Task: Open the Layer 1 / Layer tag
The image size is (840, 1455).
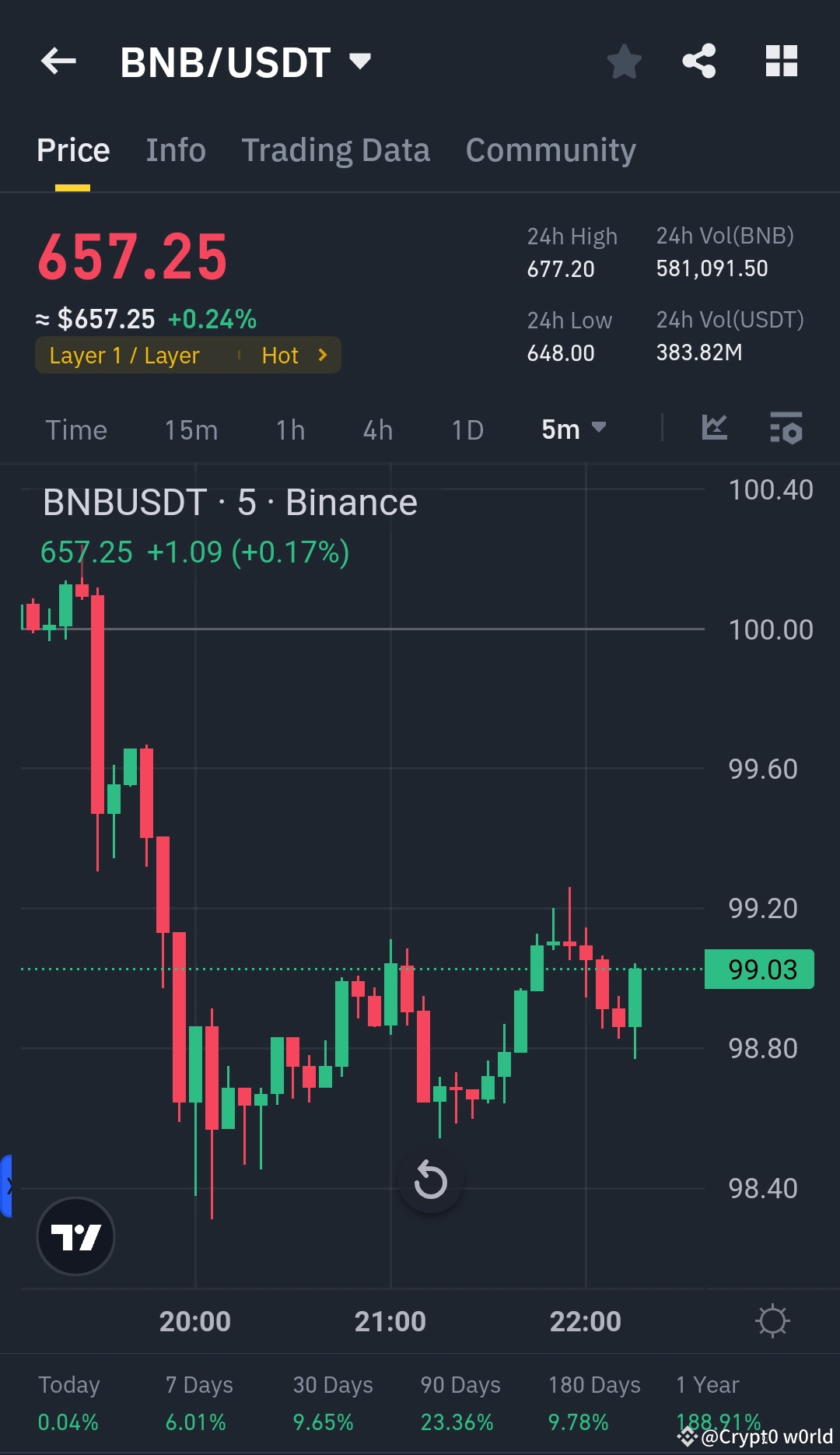Action: [x=123, y=355]
